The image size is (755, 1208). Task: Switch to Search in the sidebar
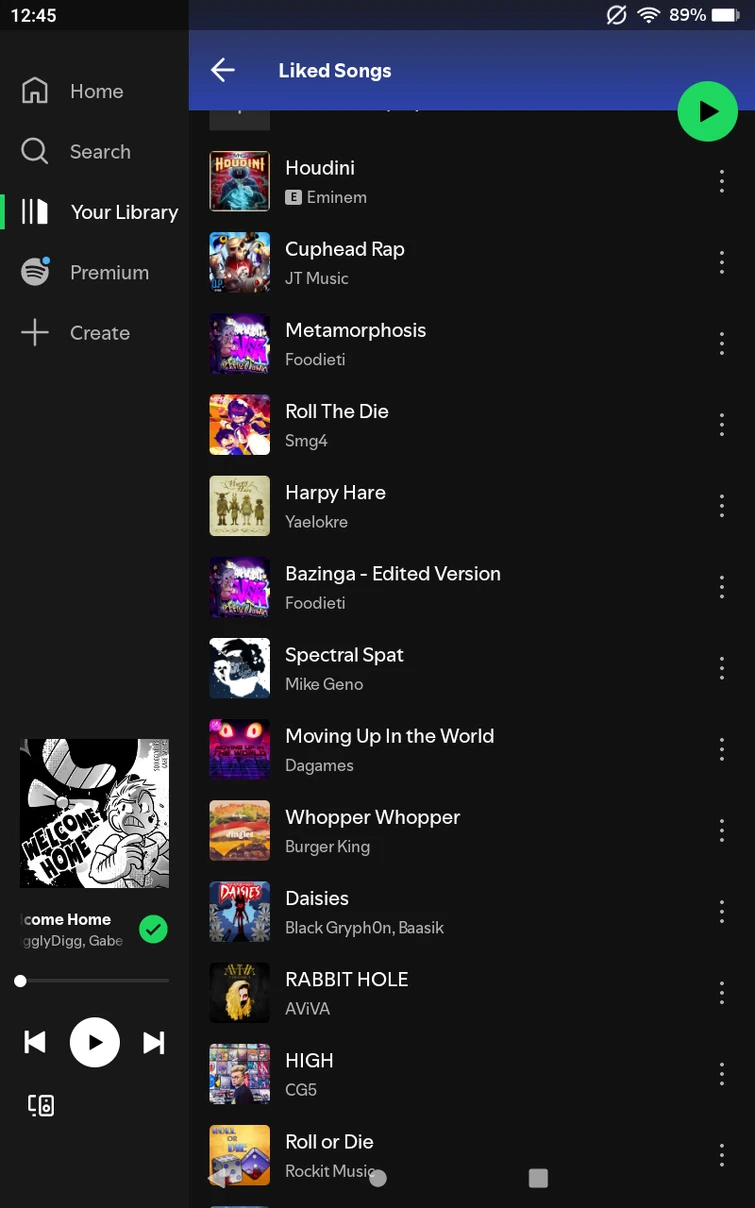point(99,152)
